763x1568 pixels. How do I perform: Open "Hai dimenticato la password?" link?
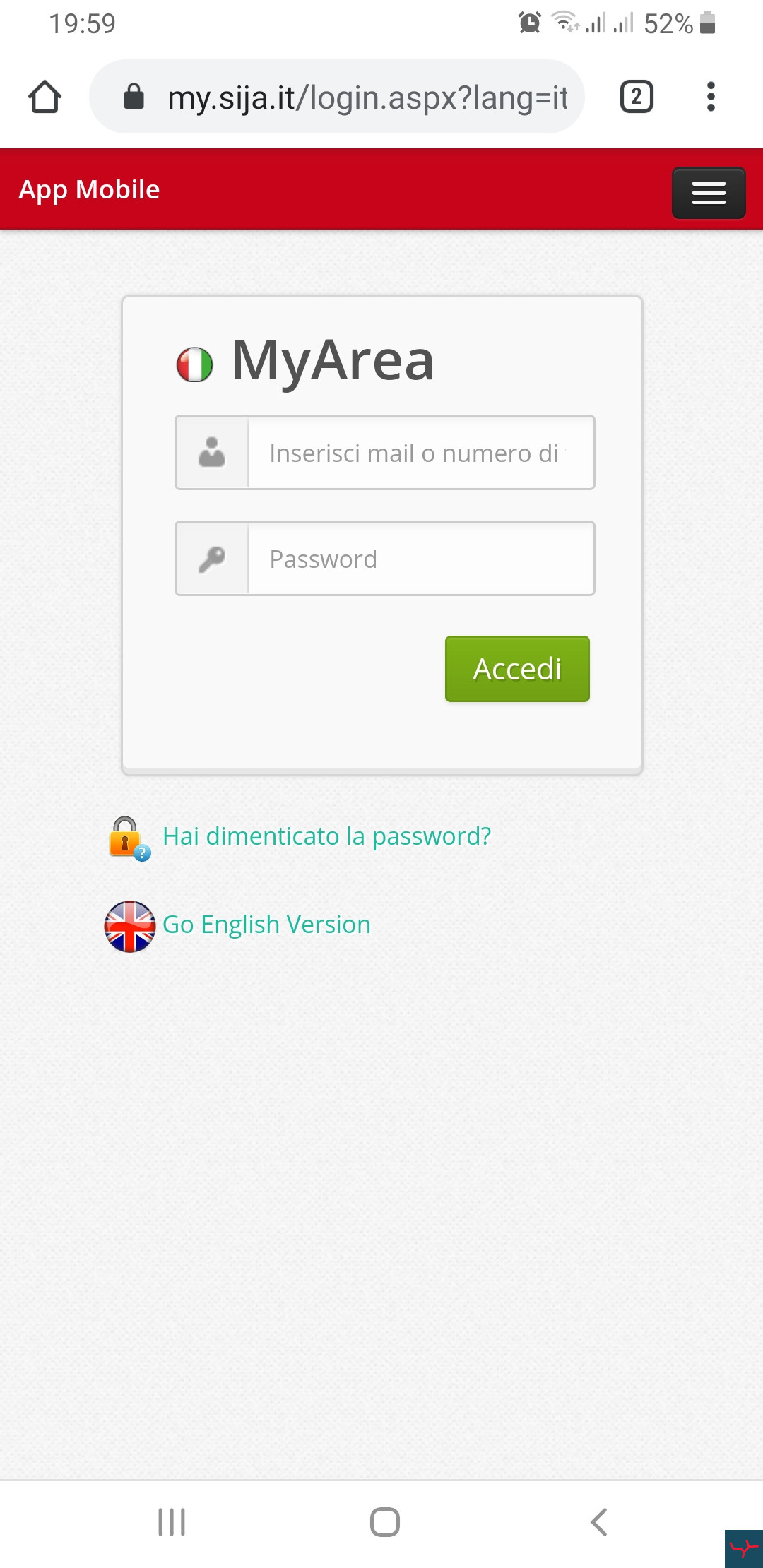[x=326, y=836]
